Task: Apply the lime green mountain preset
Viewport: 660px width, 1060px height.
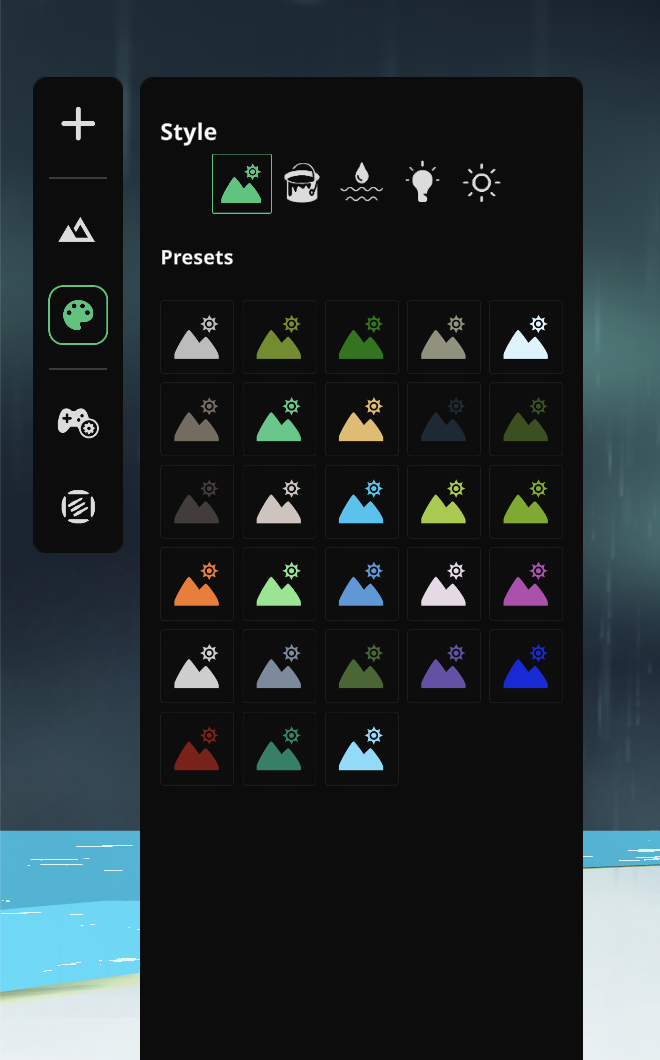Action: point(444,502)
